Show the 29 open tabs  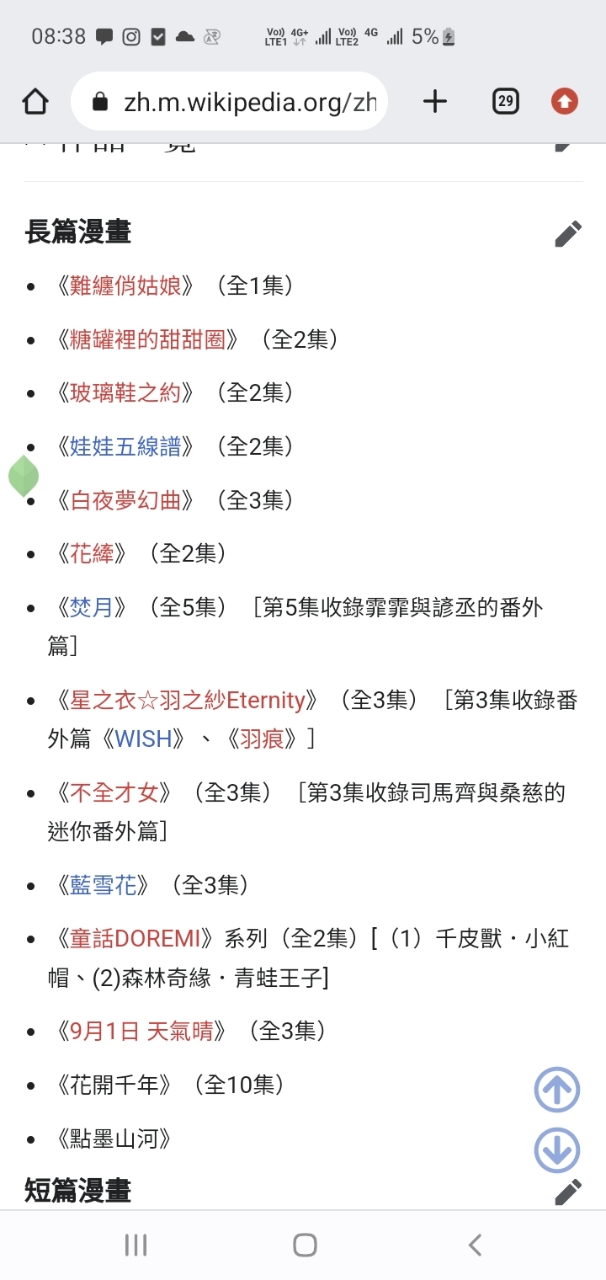pyautogui.click(x=506, y=101)
